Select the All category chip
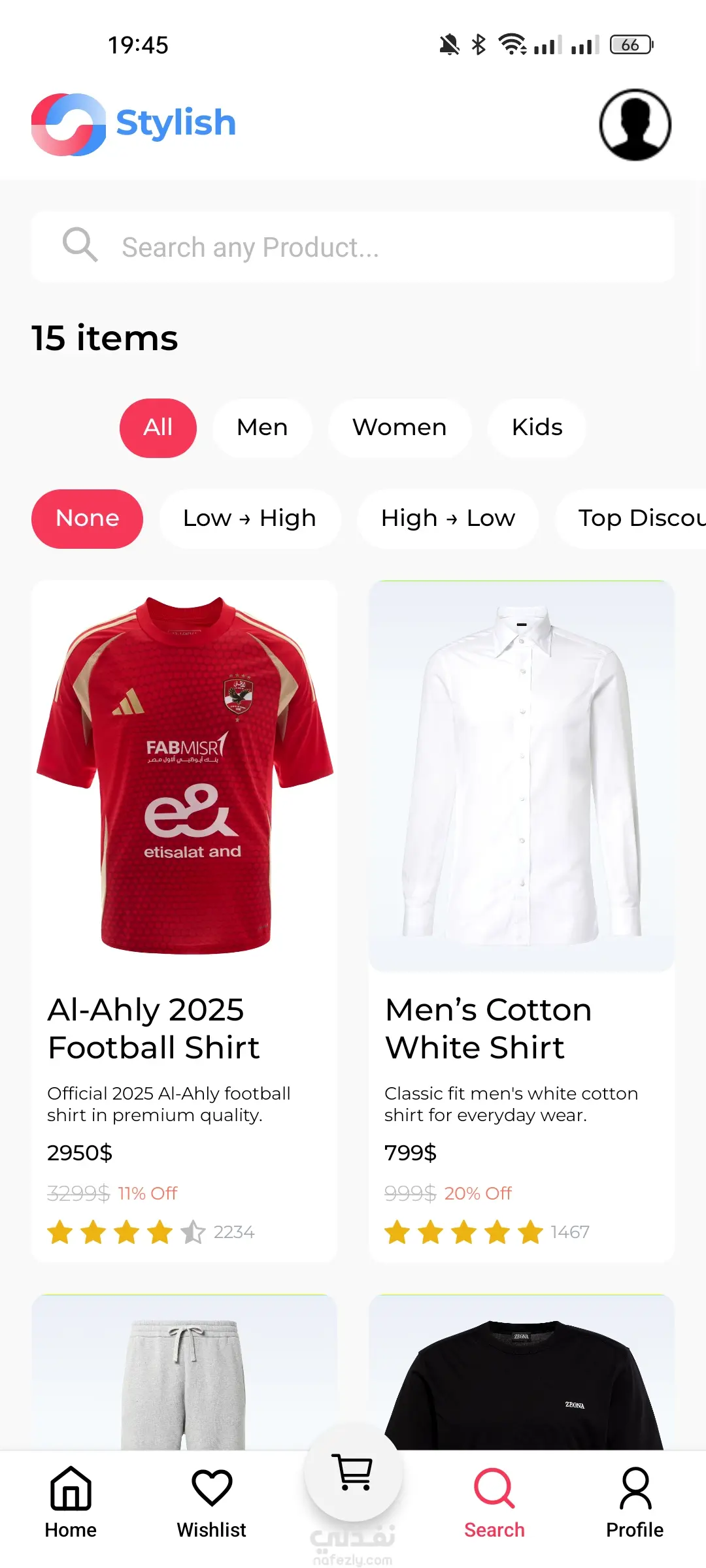The height and width of the screenshot is (1568, 706). pyautogui.click(x=158, y=427)
